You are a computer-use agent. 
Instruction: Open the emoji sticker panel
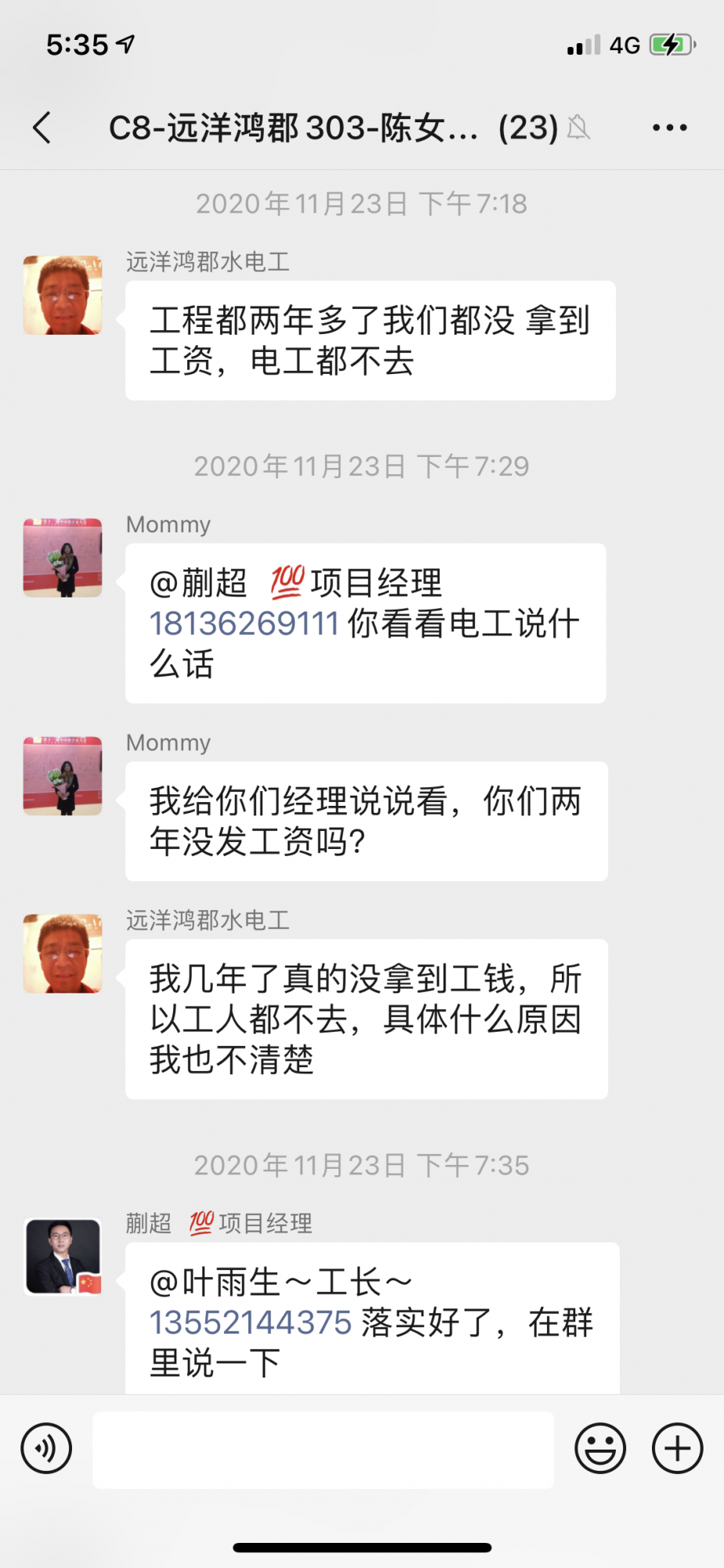click(x=600, y=1448)
